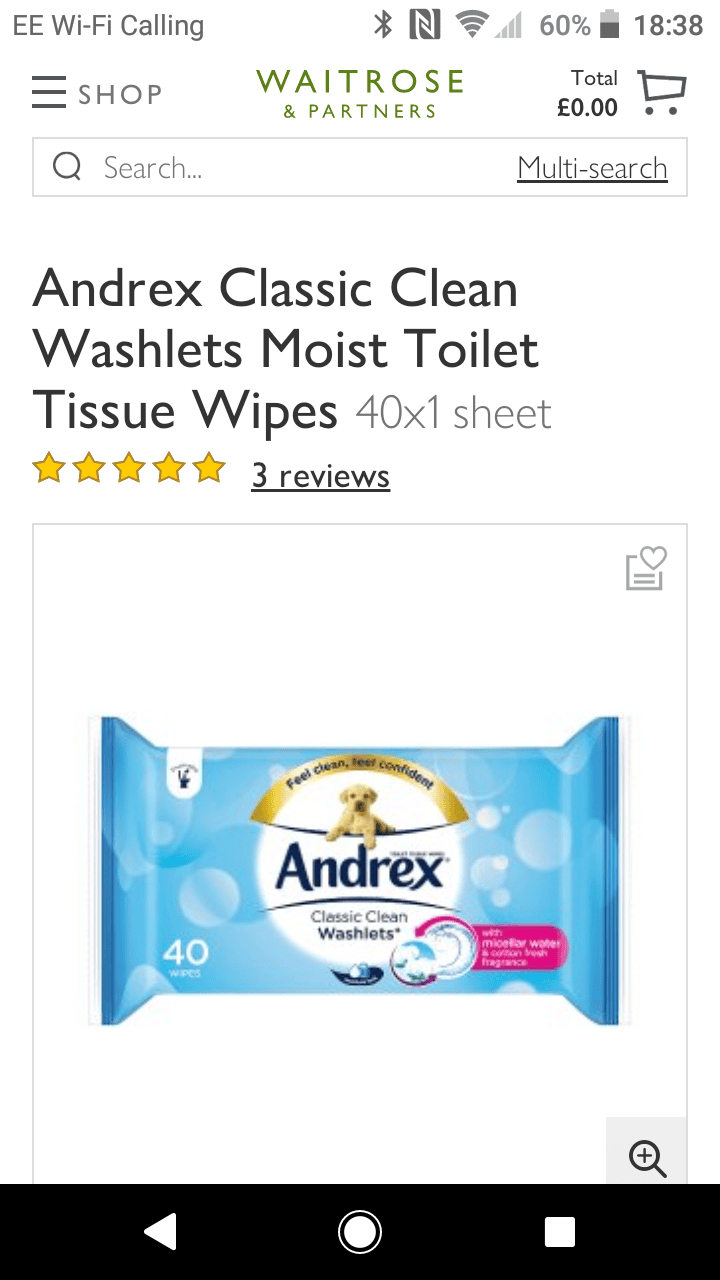Go back with system back button
Image resolution: width=720 pixels, height=1280 pixels.
point(160,1232)
